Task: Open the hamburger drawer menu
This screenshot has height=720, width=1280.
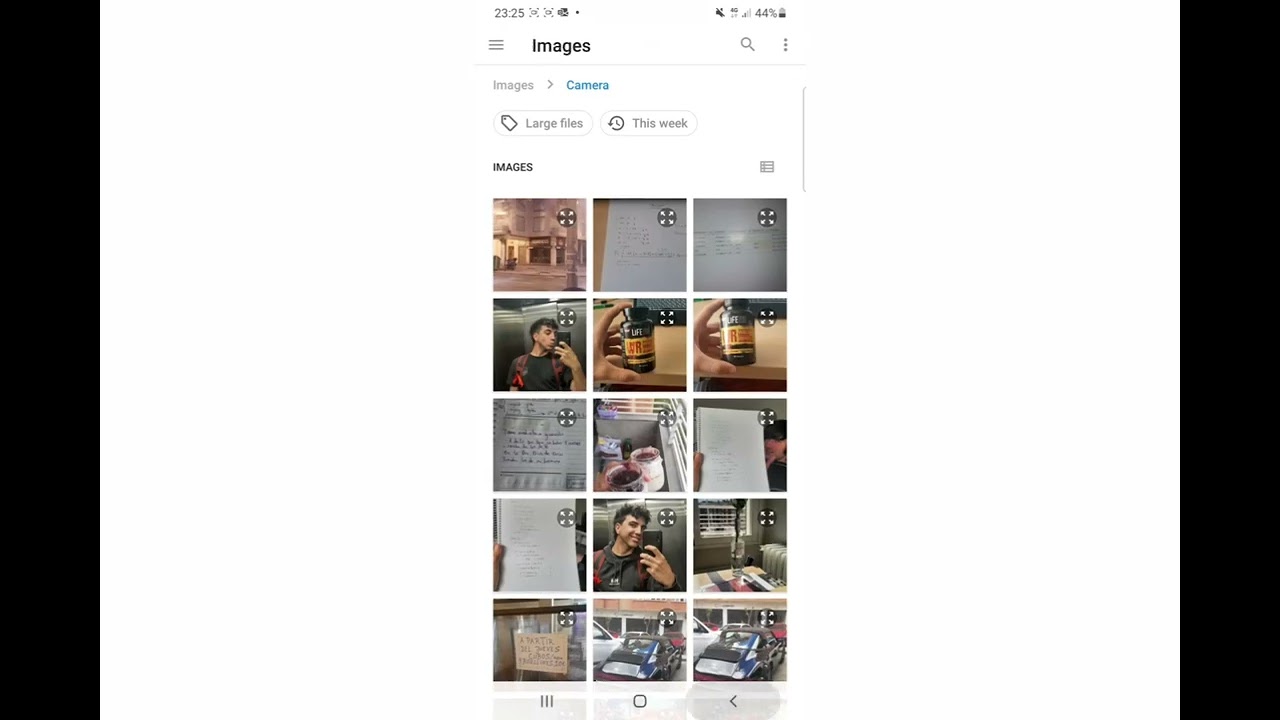Action: (496, 45)
